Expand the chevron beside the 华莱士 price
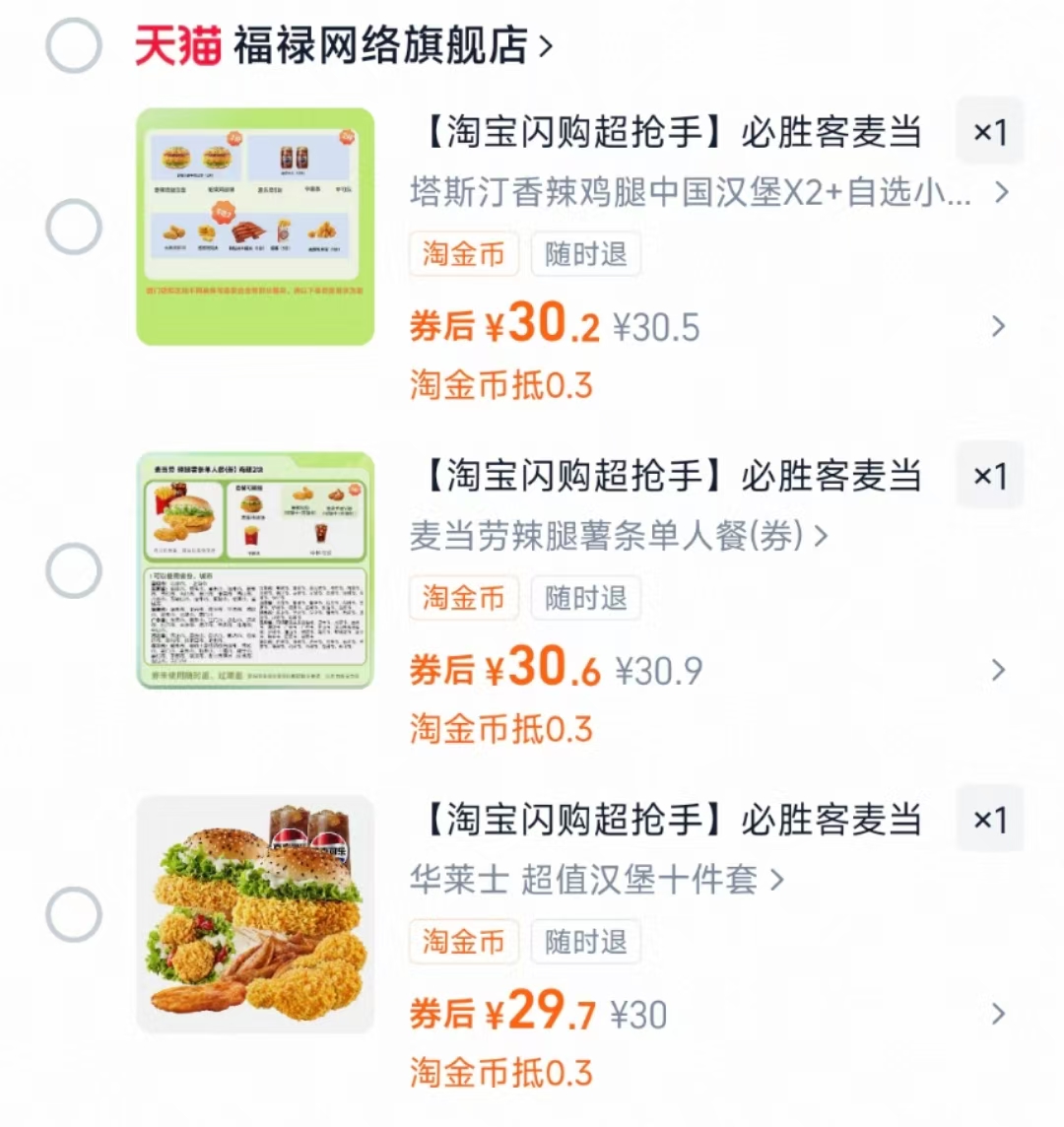1064x1127 pixels. (998, 1013)
